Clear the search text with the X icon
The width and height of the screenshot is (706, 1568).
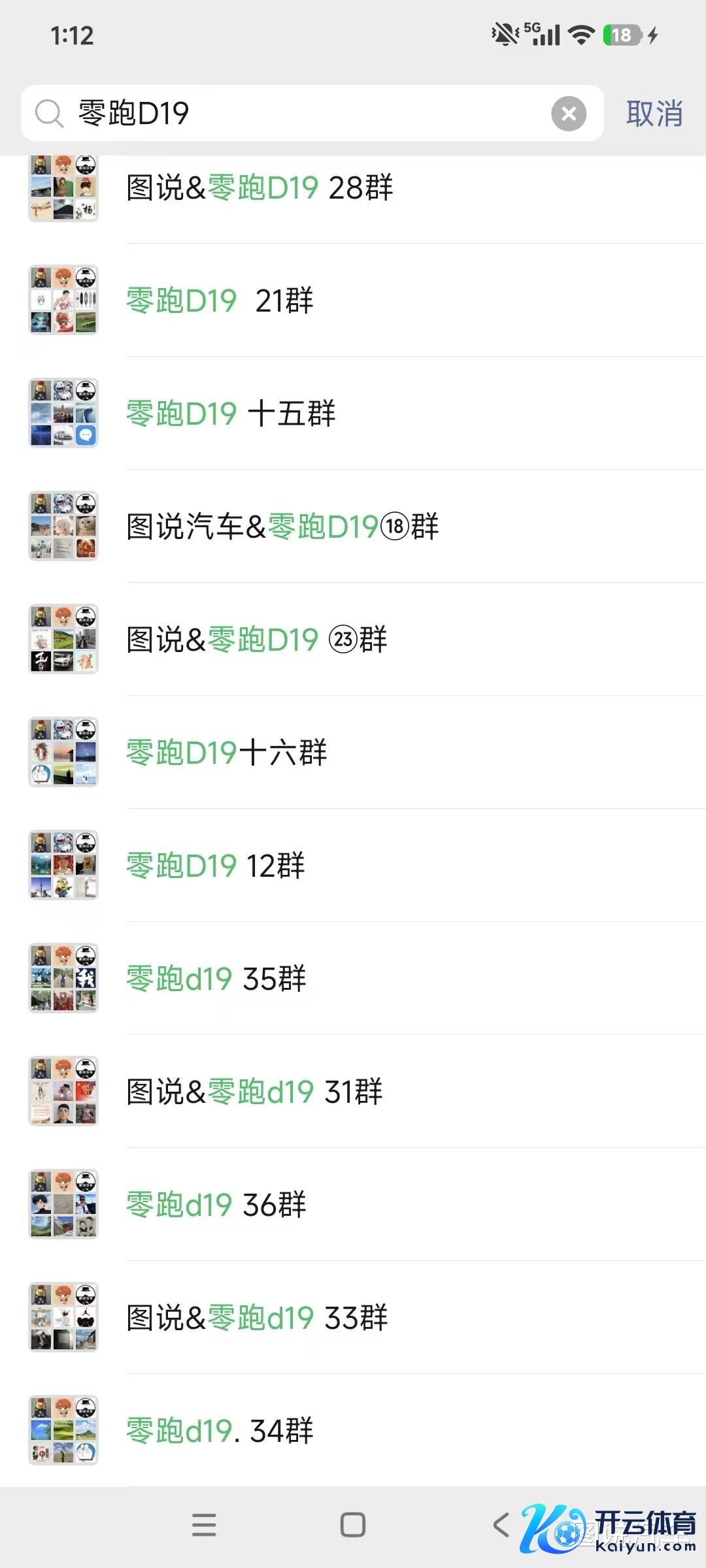click(x=568, y=114)
